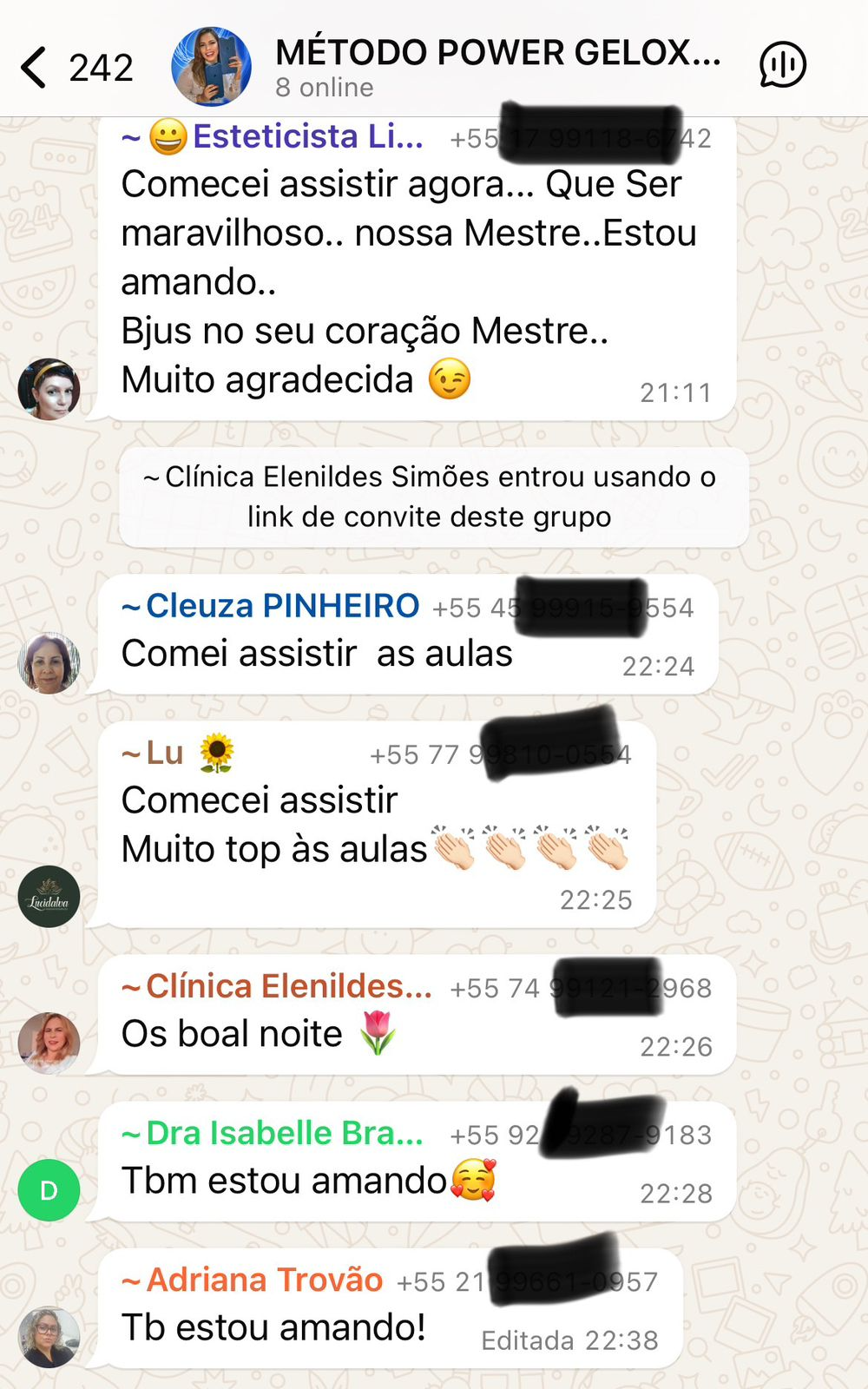This screenshot has height=1389, width=868.
Task: Tap Clínica Elenildes sender name
Action: tap(288, 986)
